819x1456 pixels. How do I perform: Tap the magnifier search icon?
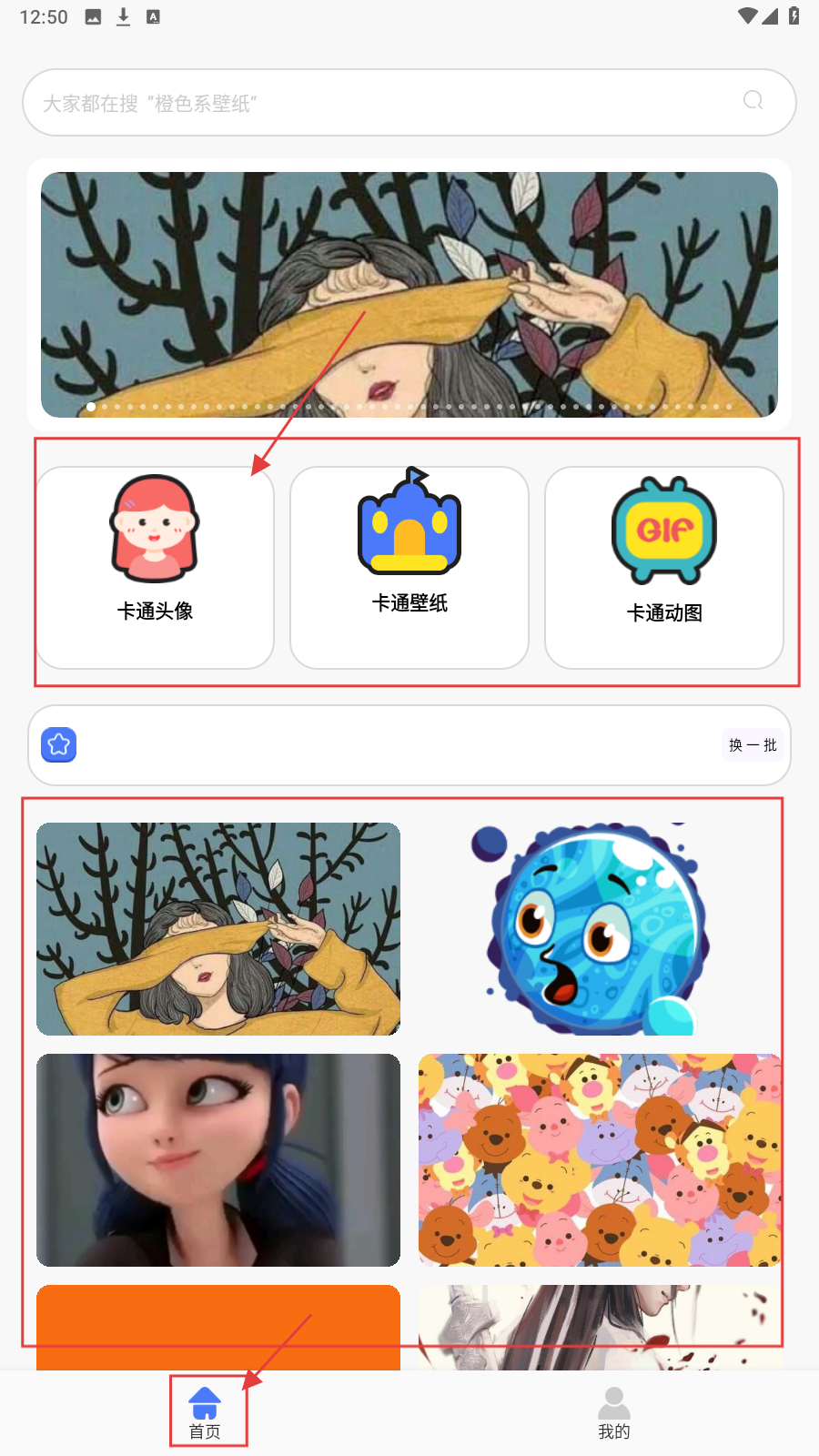click(x=753, y=101)
